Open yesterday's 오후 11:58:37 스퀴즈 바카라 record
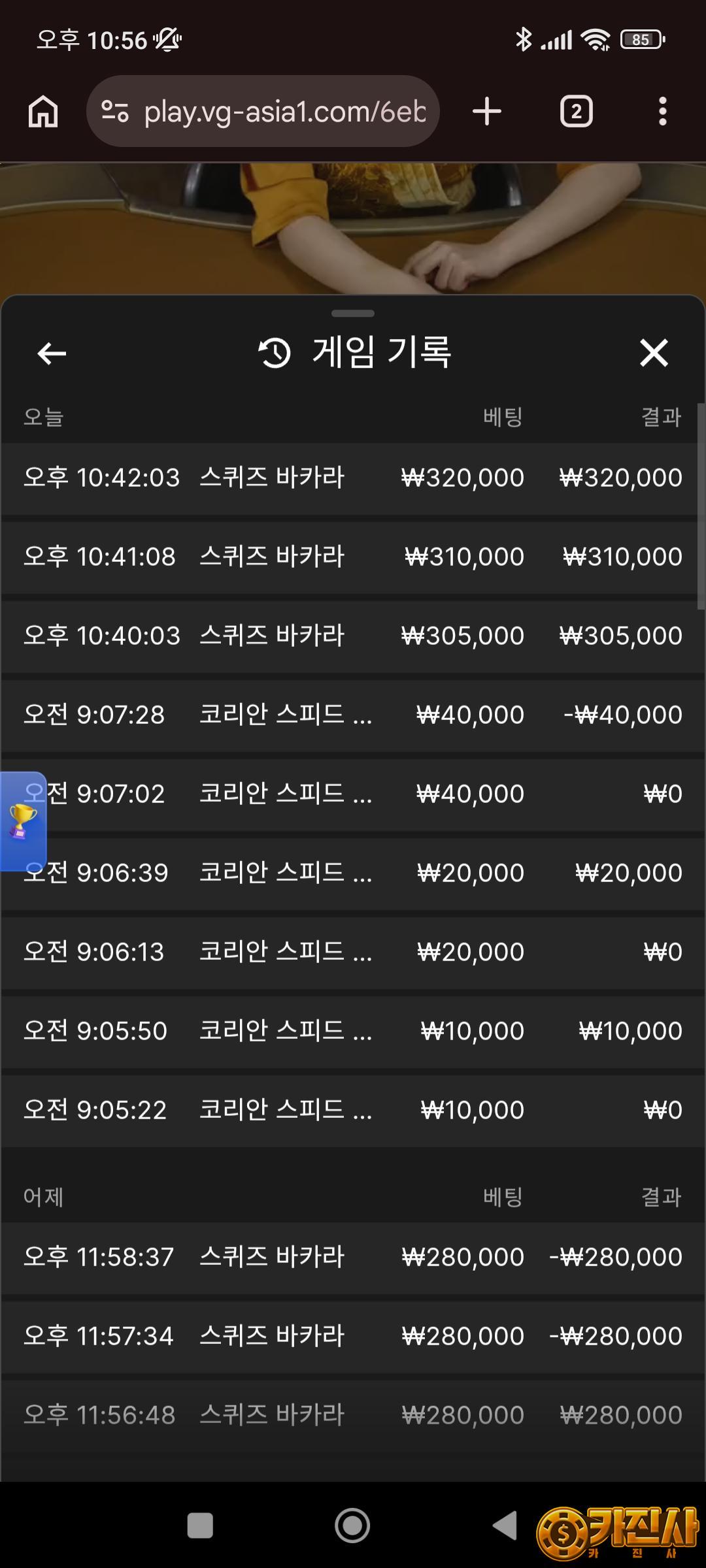706x1568 pixels. click(353, 1257)
